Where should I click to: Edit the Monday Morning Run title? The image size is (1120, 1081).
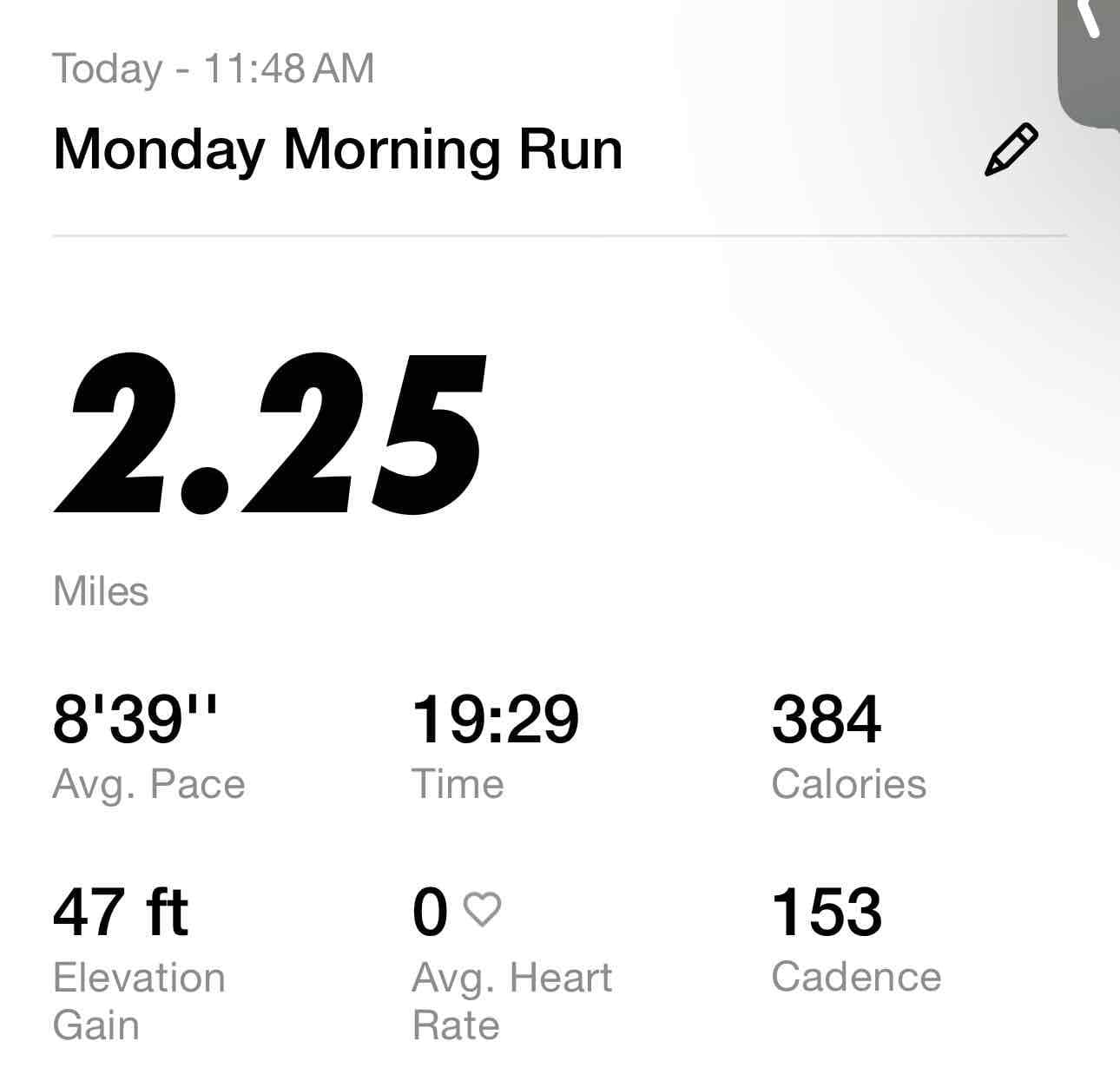pyautogui.click(x=1011, y=150)
